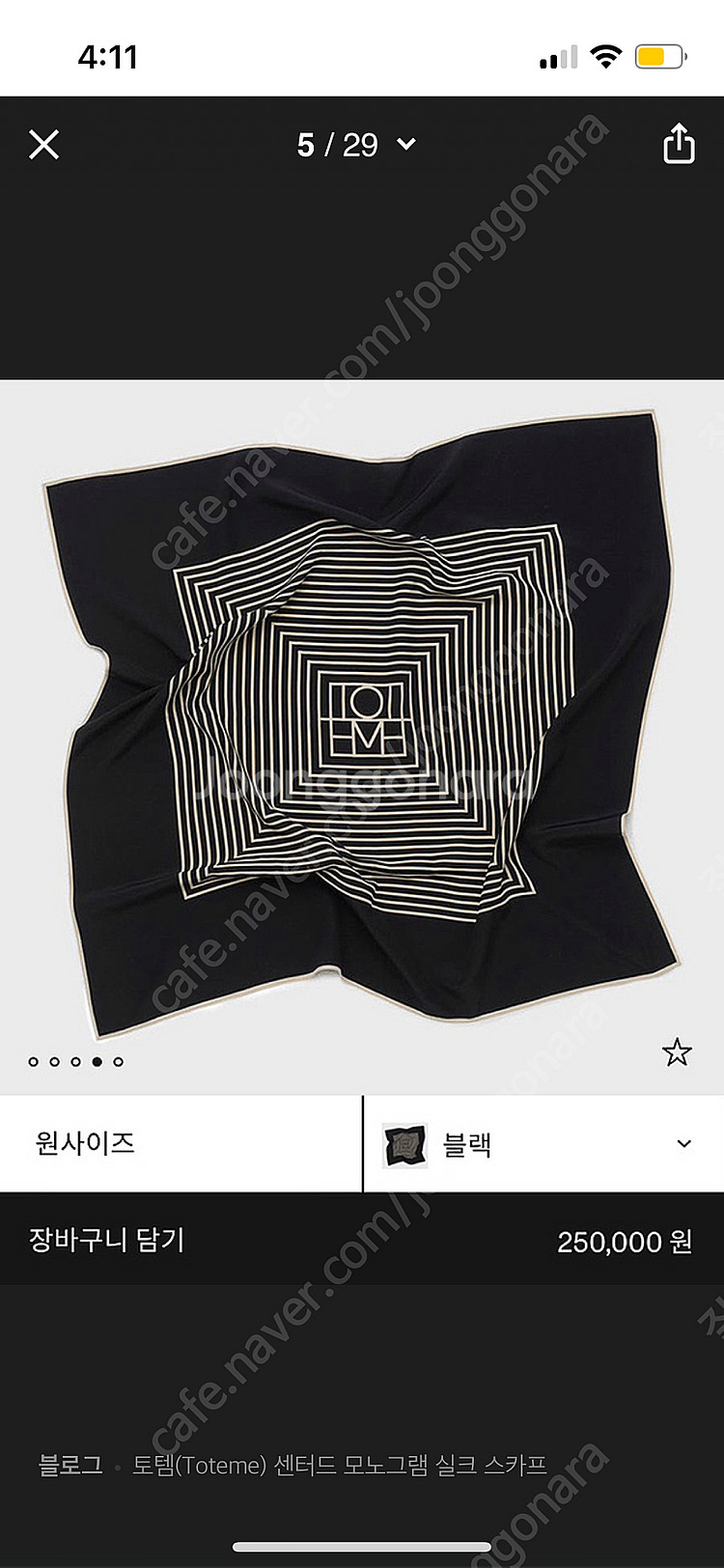Viewport: 724px width, 1568px height.
Task: Open the 5 / 29 image selector
Action: tap(356, 145)
